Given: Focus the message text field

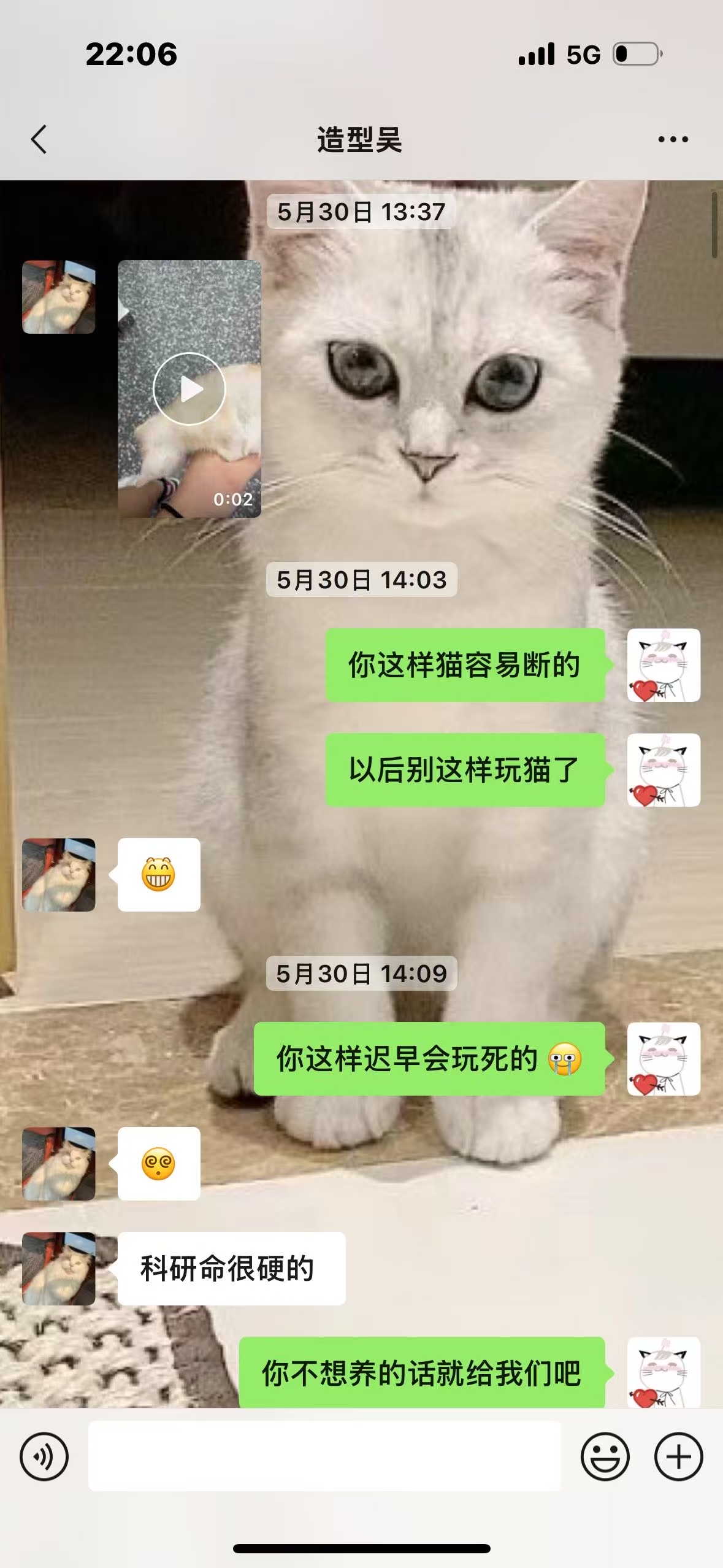Looking at the screenshot, I should click(x=324, y=1456).
